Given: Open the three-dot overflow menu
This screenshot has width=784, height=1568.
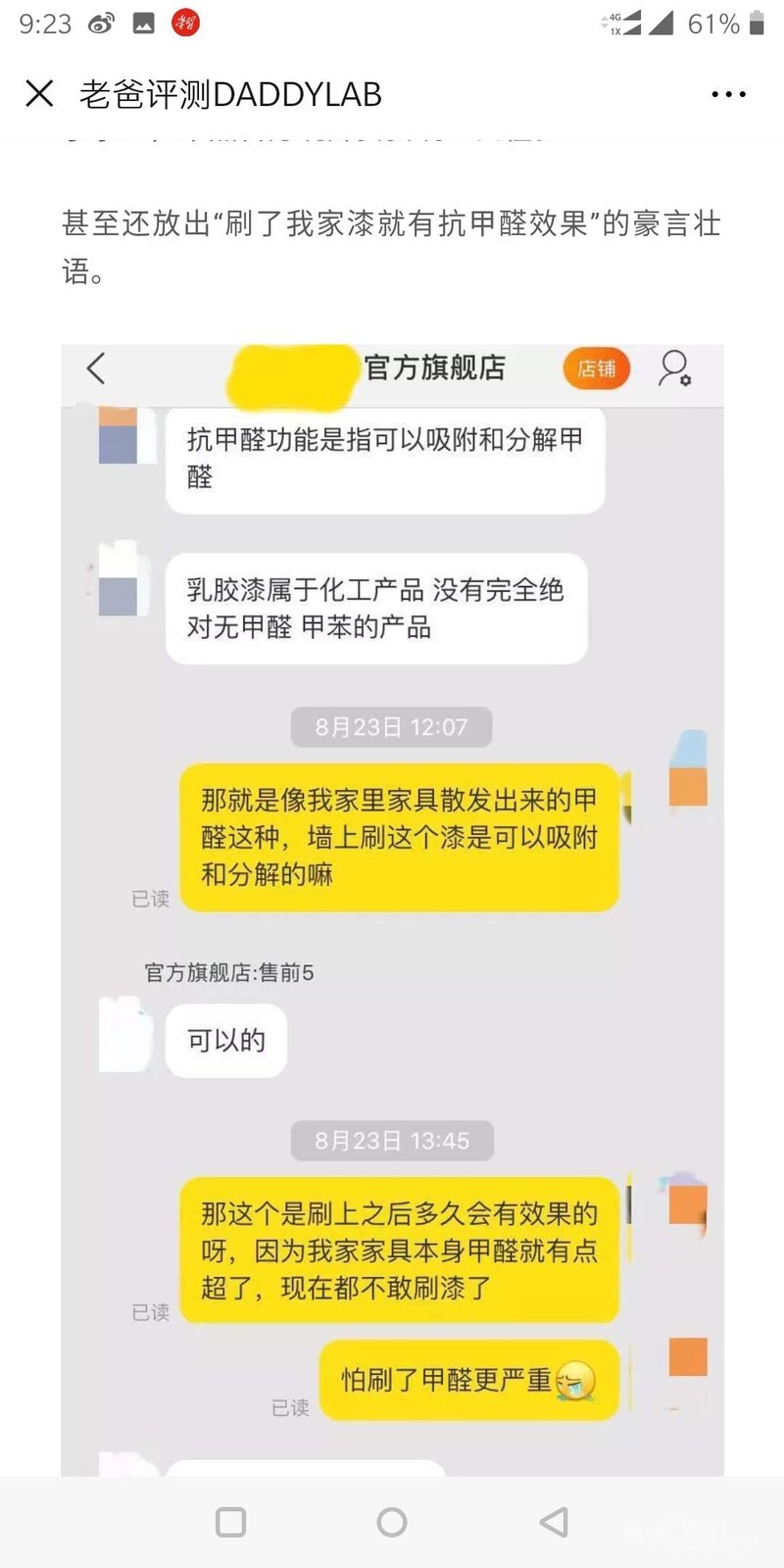Looking at the screenshot, I should (x=728, y=94).
